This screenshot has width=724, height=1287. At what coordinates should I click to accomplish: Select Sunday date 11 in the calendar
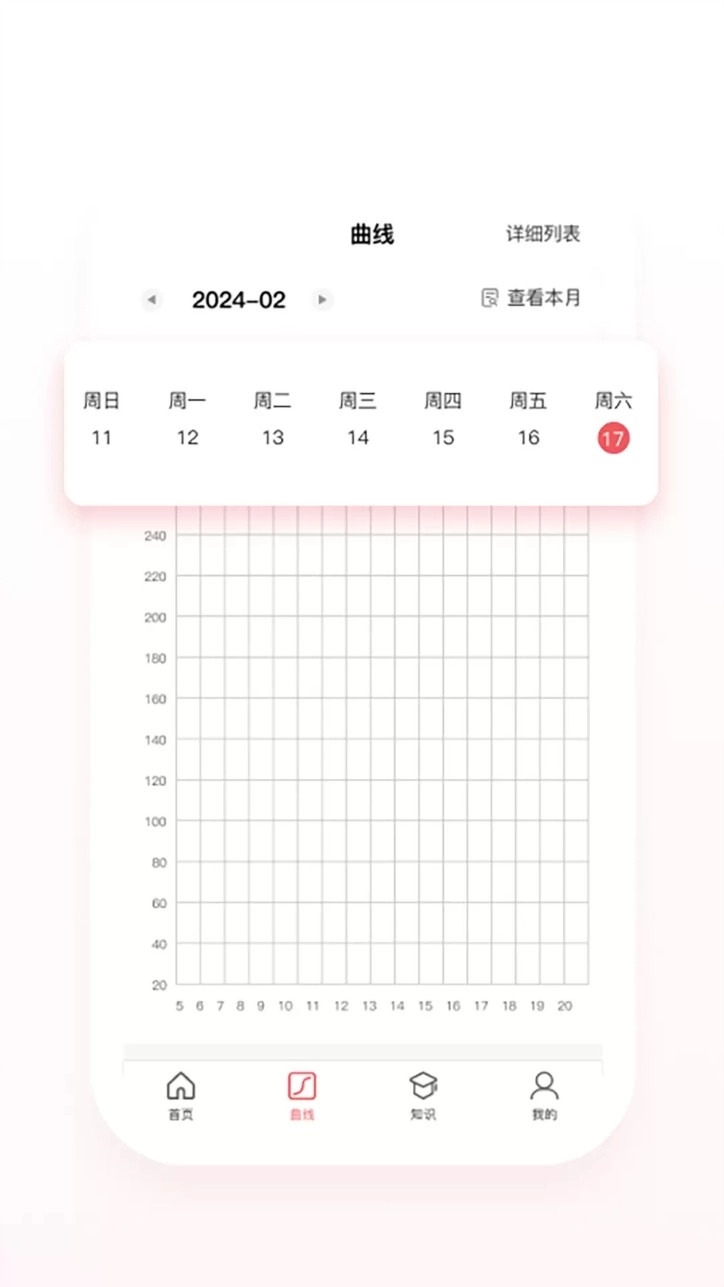click(101, 438)
